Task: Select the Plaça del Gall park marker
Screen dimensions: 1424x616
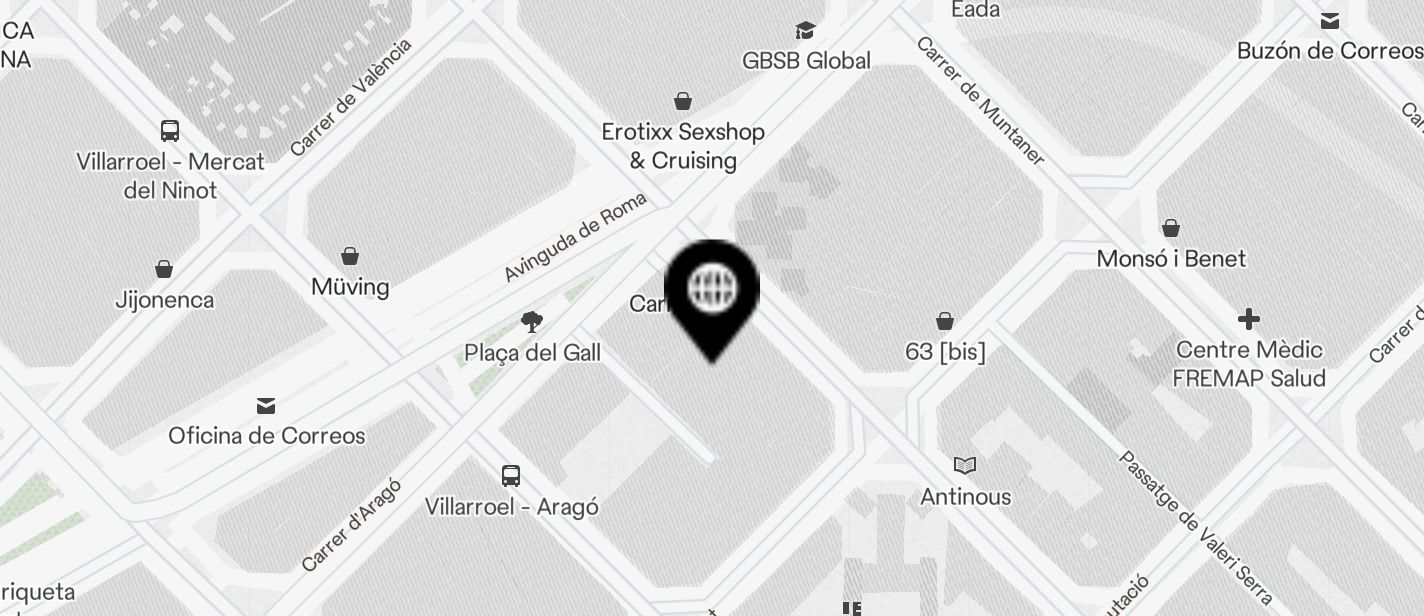Action: [x=532, y=322]
